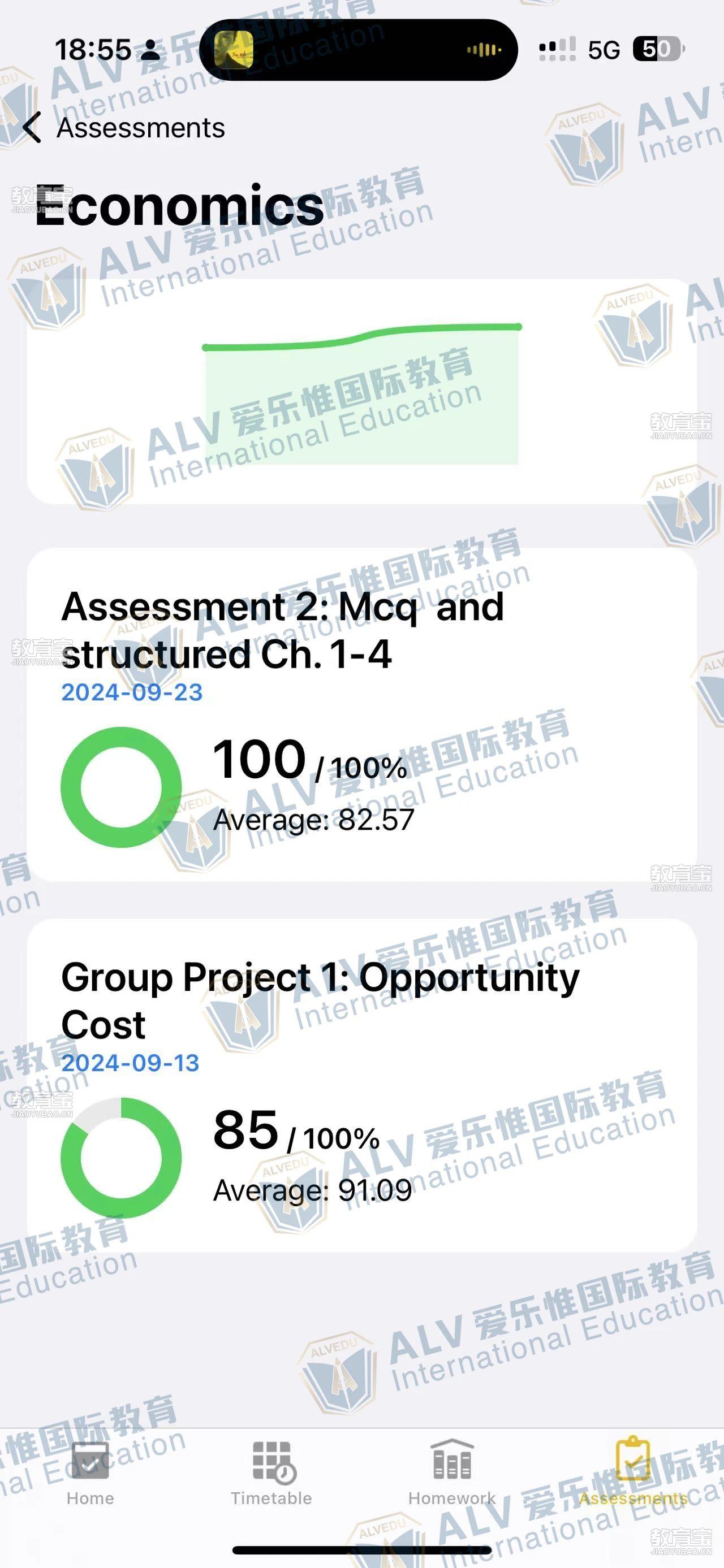
Task: Switch to the Homework tab
Action: pos(452,1472)
